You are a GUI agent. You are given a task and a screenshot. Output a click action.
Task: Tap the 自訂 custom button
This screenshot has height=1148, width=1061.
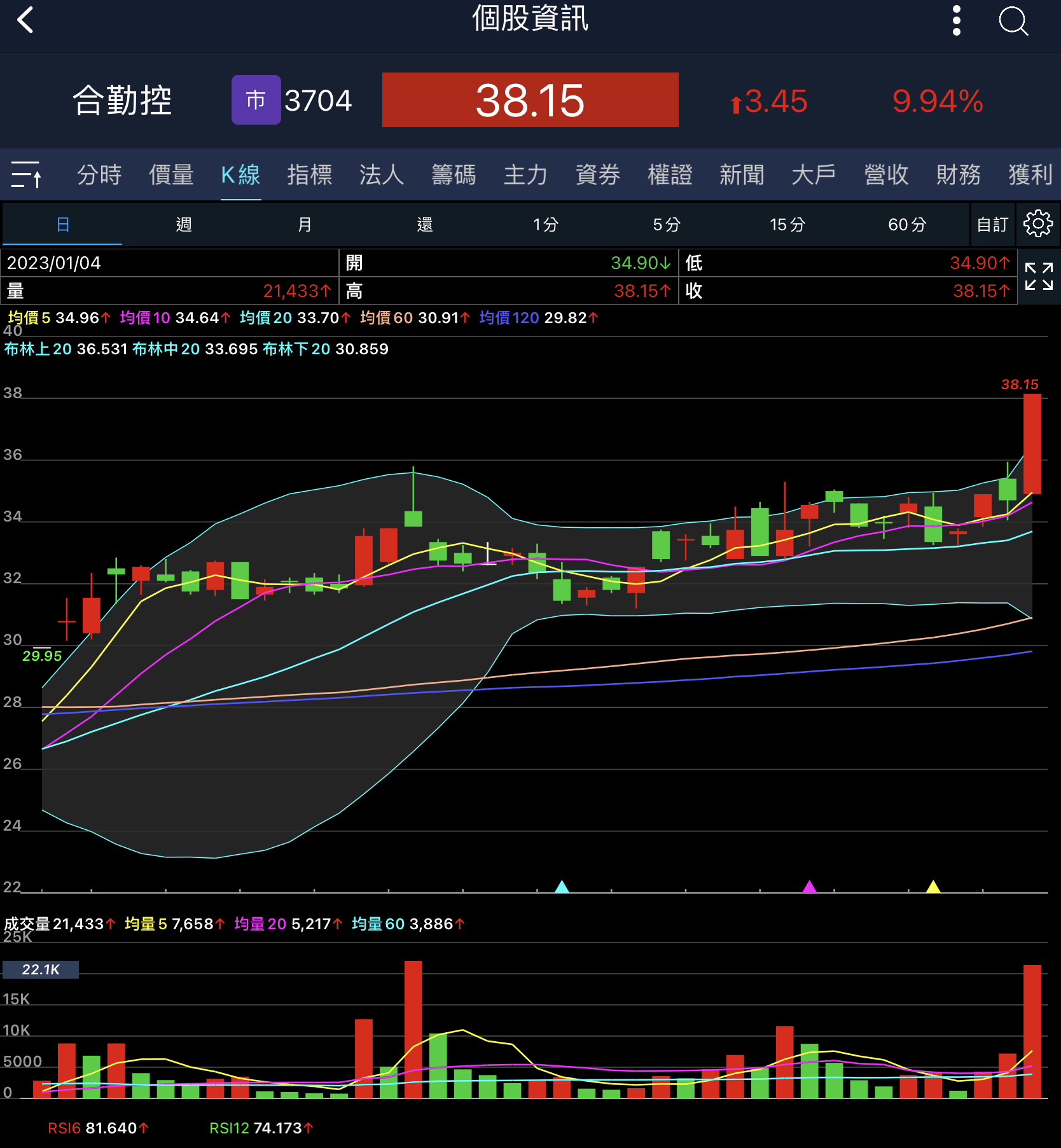[992, 225]
